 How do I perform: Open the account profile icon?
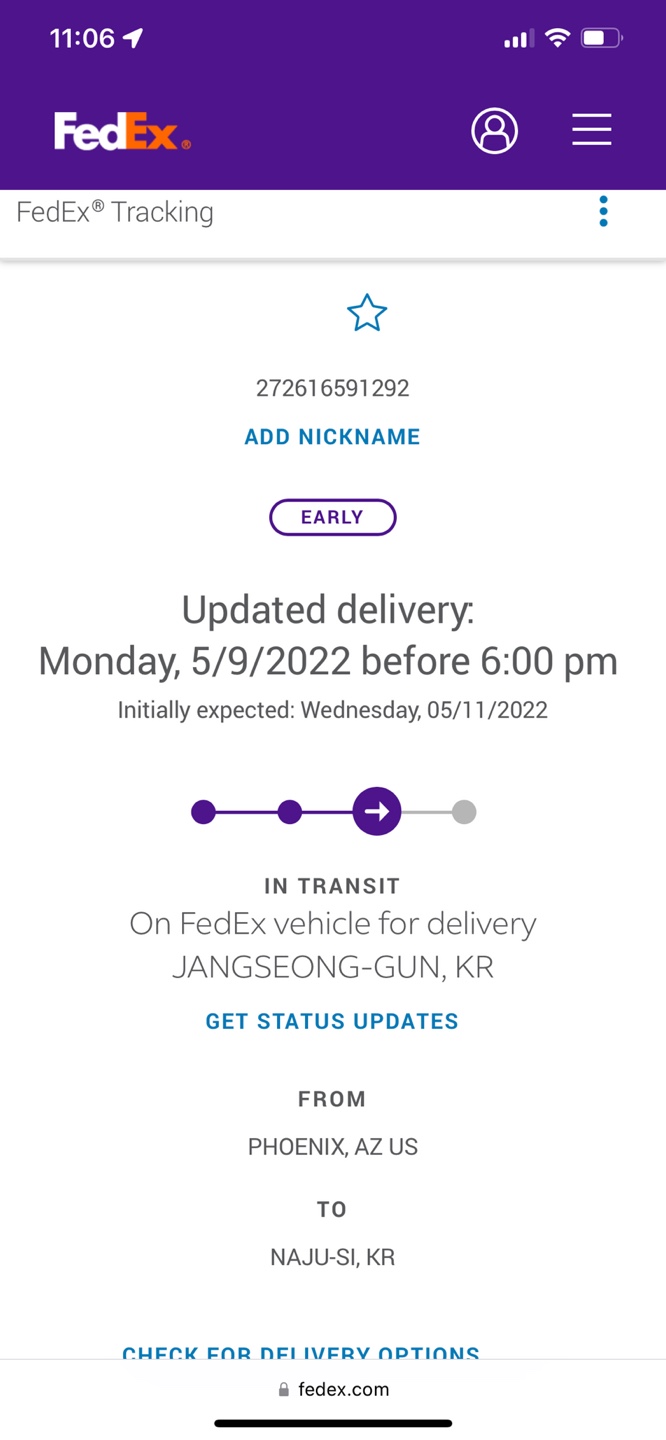pyautogui.click(x=494, y=130)
